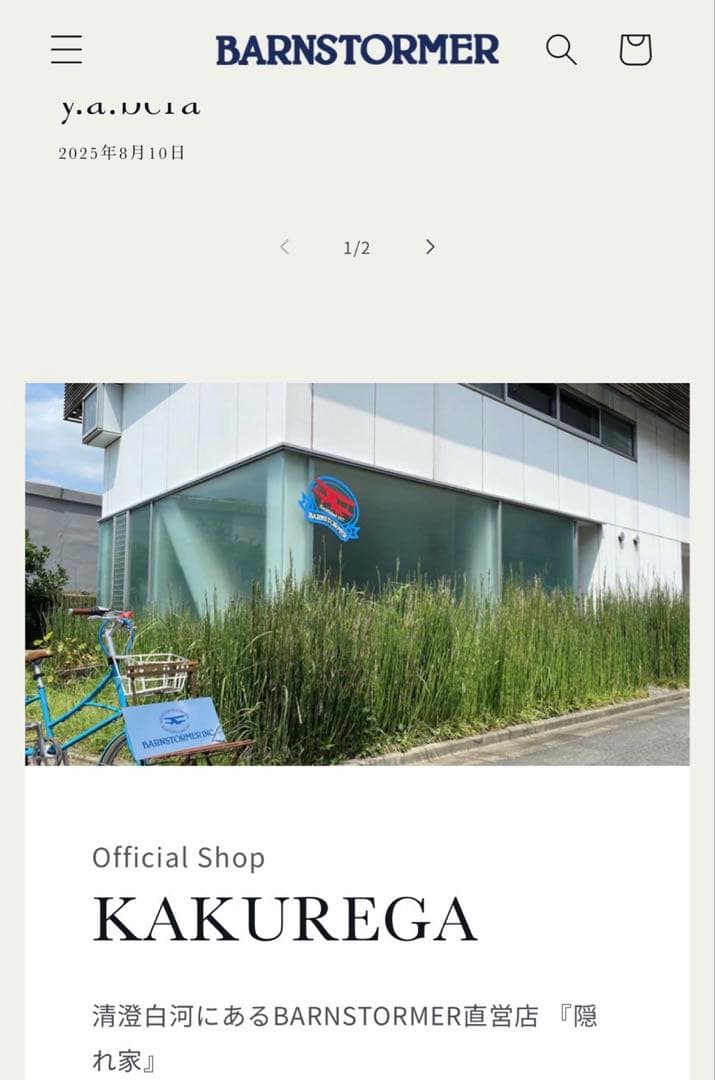The image size is (715, 1080).
Task: Open the hamburger navigation menu
Action: pos(66,49)
